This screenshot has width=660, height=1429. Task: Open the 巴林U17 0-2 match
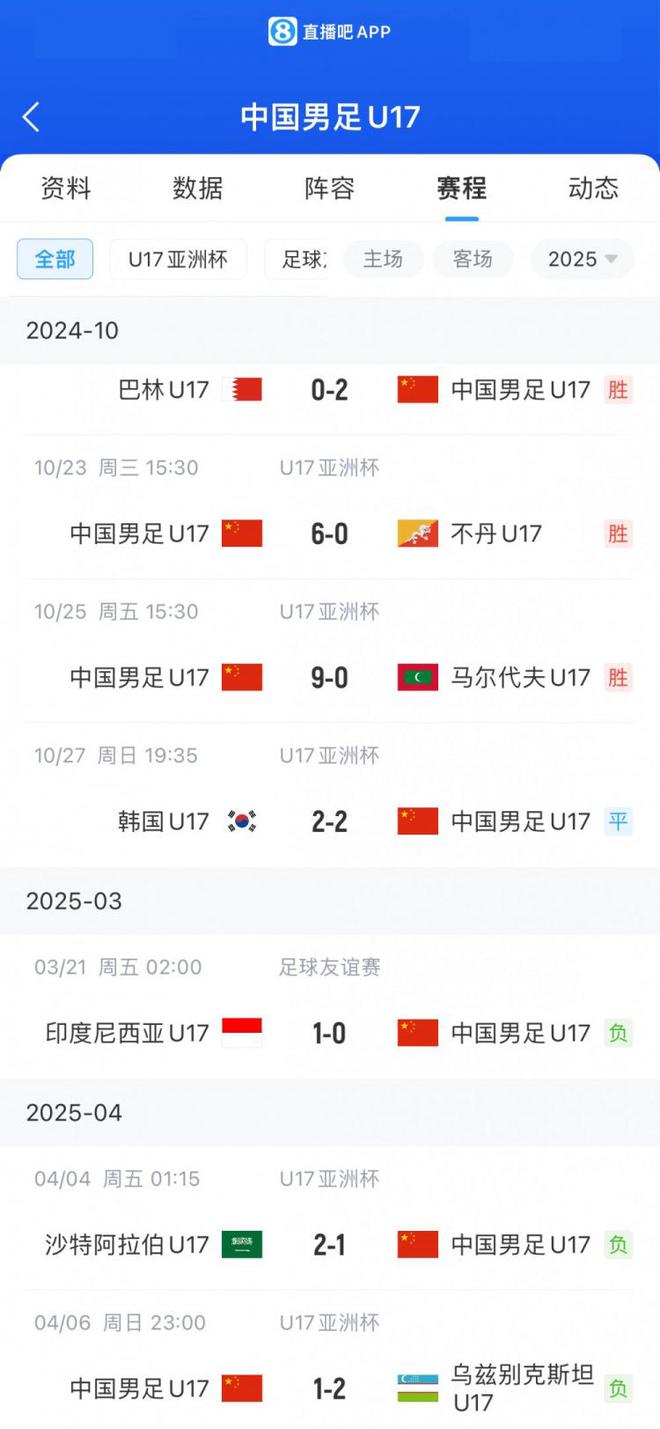pyautogui.click(x=330, y=390)
